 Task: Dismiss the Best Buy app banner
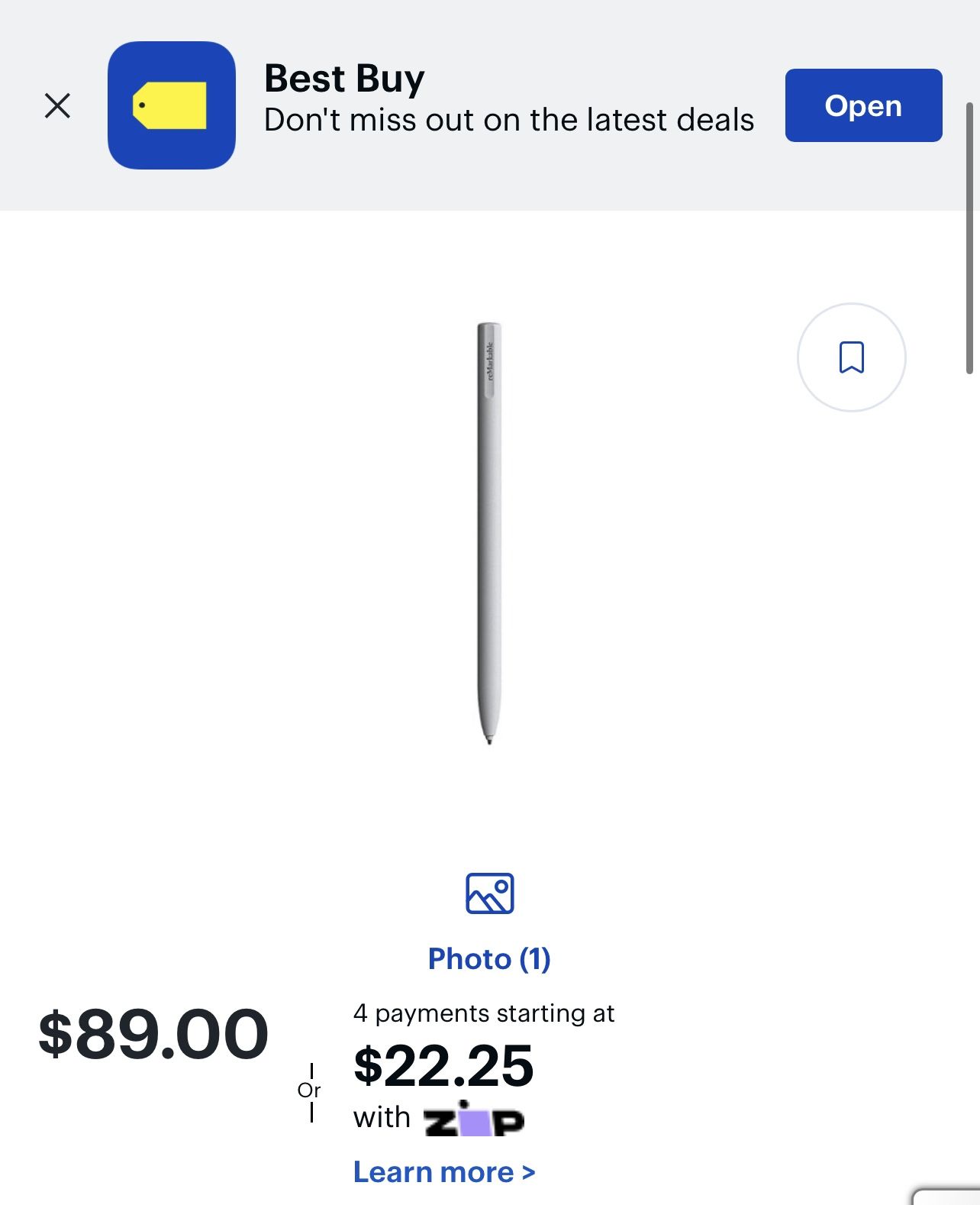point(57,105)
